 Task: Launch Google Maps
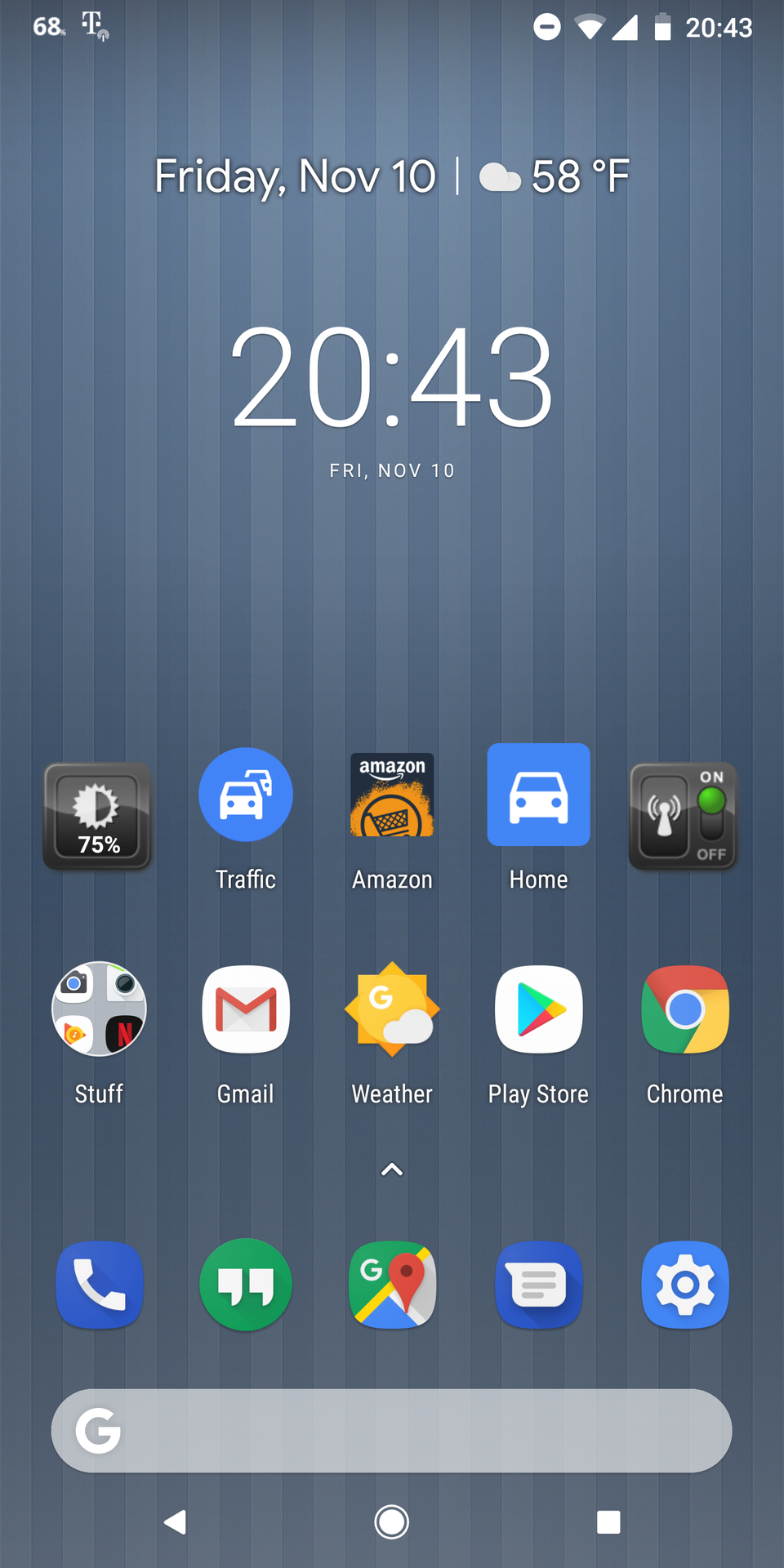tap(392, 1285)
